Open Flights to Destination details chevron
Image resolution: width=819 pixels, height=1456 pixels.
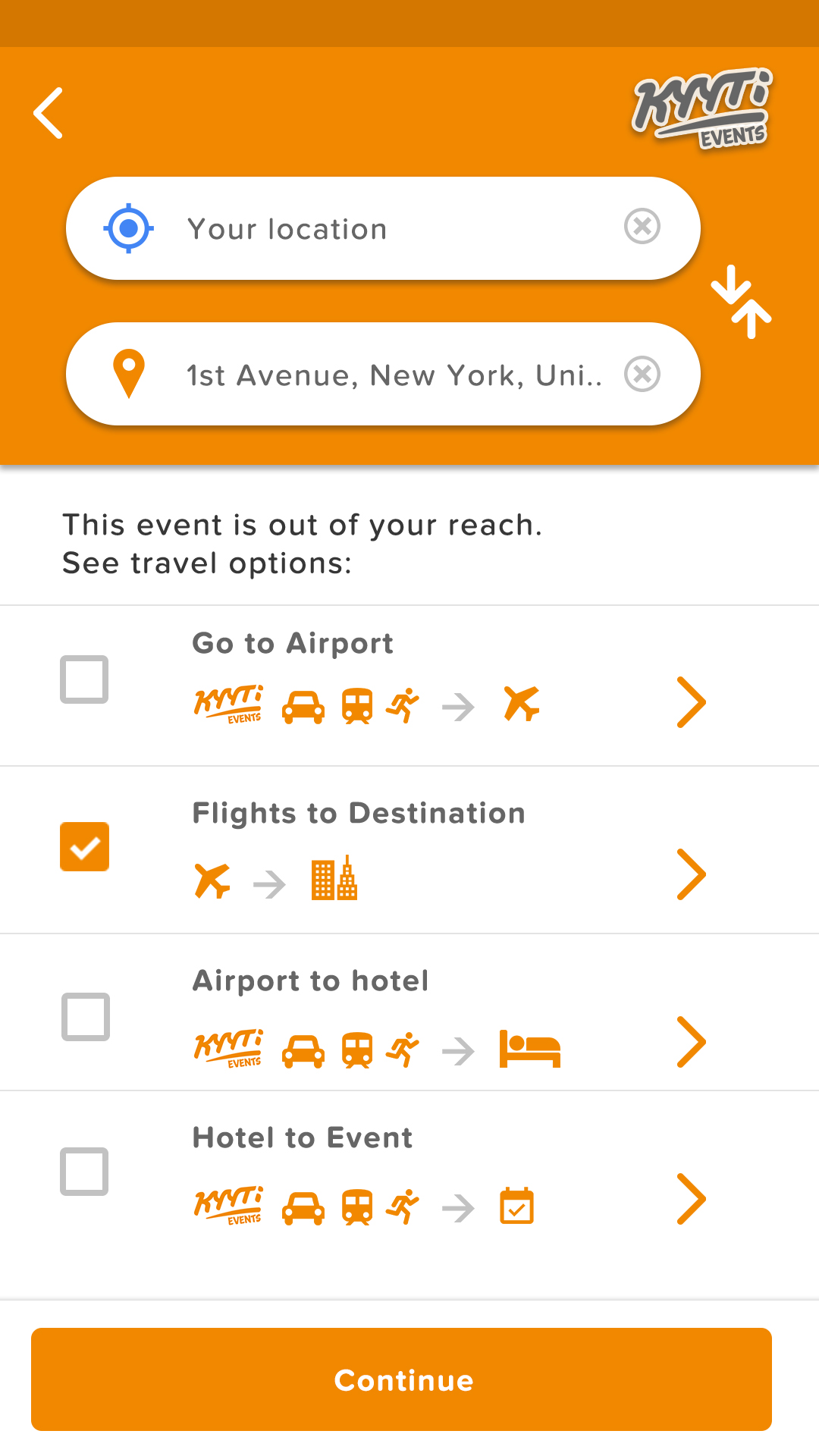click(x=691, y=874)
